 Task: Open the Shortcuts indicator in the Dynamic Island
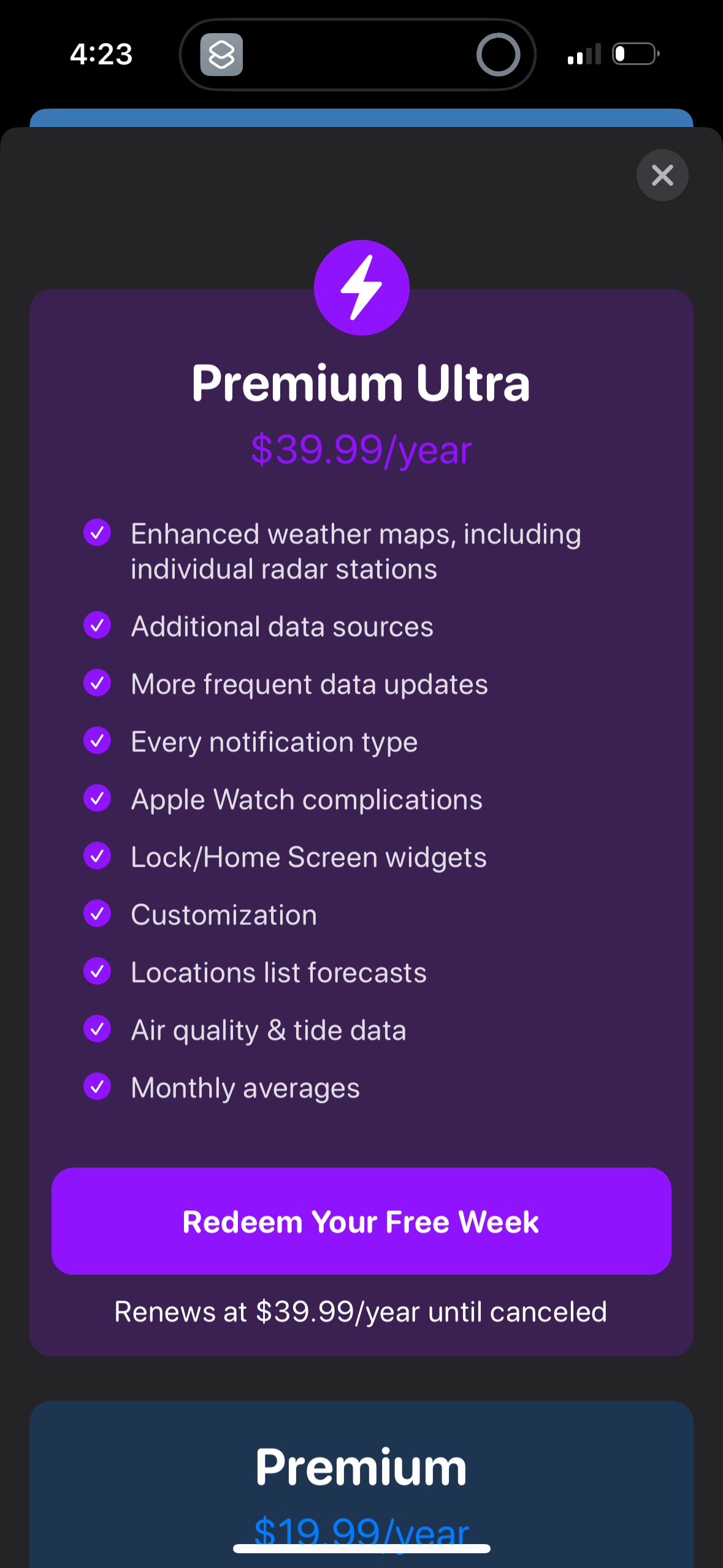pos(221,55)
